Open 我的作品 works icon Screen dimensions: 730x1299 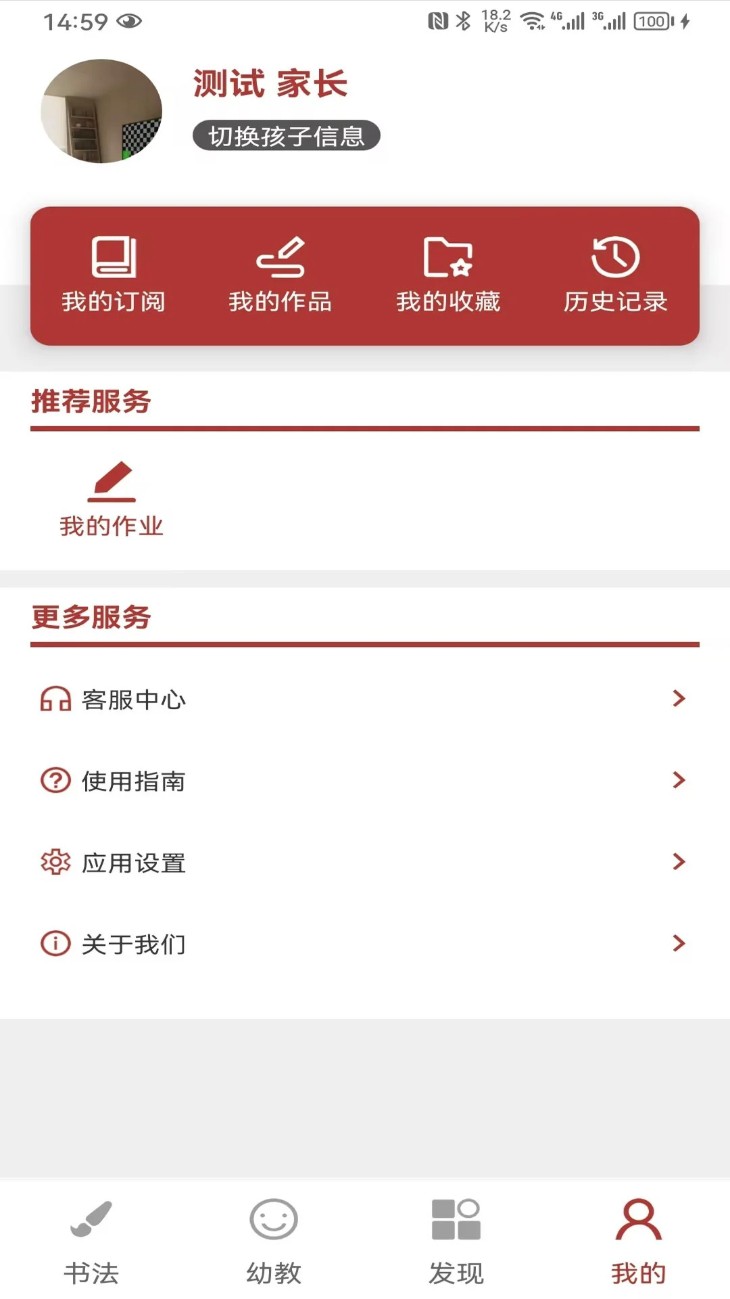278,258
